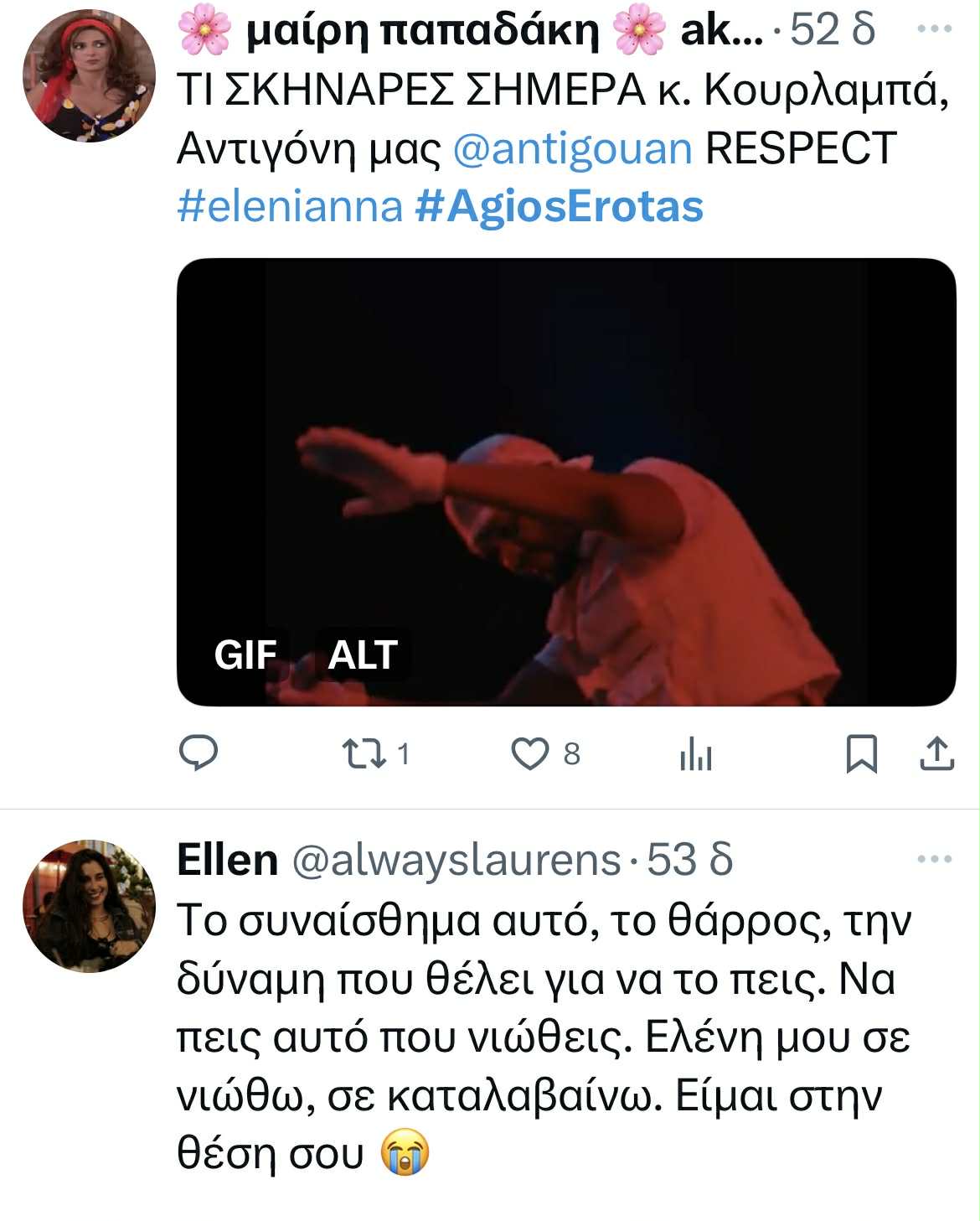Open Ellen's profile picture
980x1221 pixels.
pos(89,906)
